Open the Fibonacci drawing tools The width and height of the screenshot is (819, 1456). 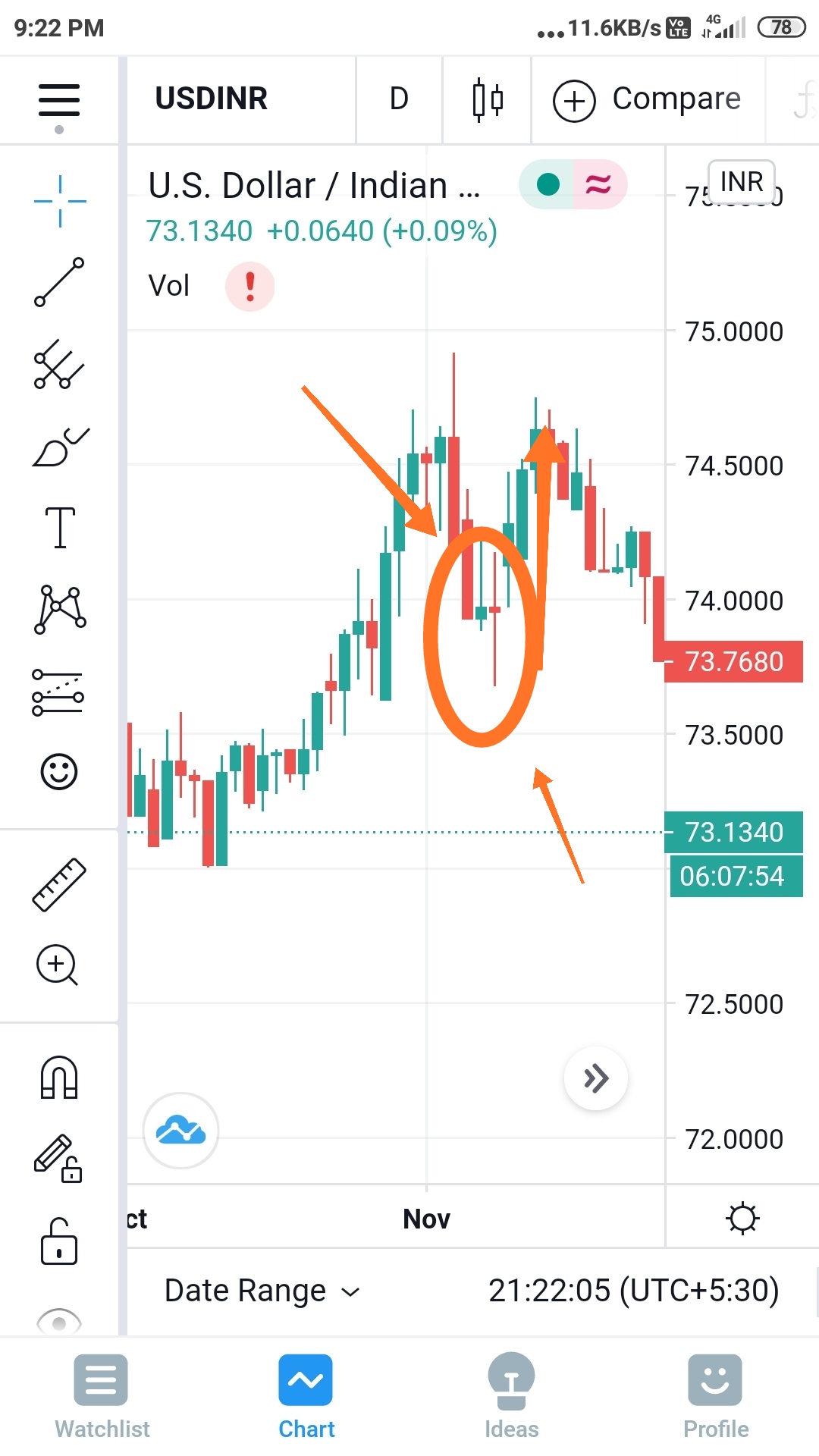(59, 367)
